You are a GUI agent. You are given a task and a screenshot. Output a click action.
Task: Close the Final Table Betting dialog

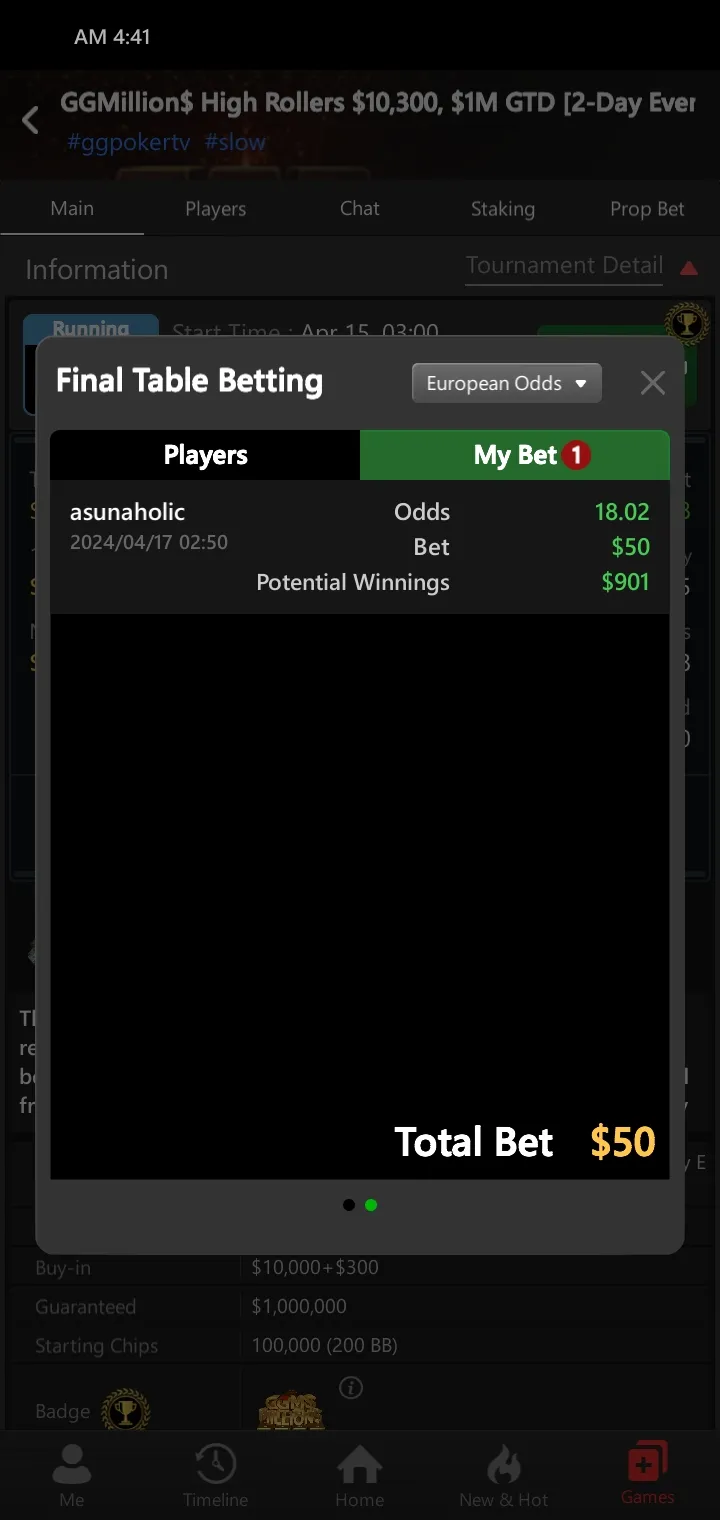coord(653,383)
